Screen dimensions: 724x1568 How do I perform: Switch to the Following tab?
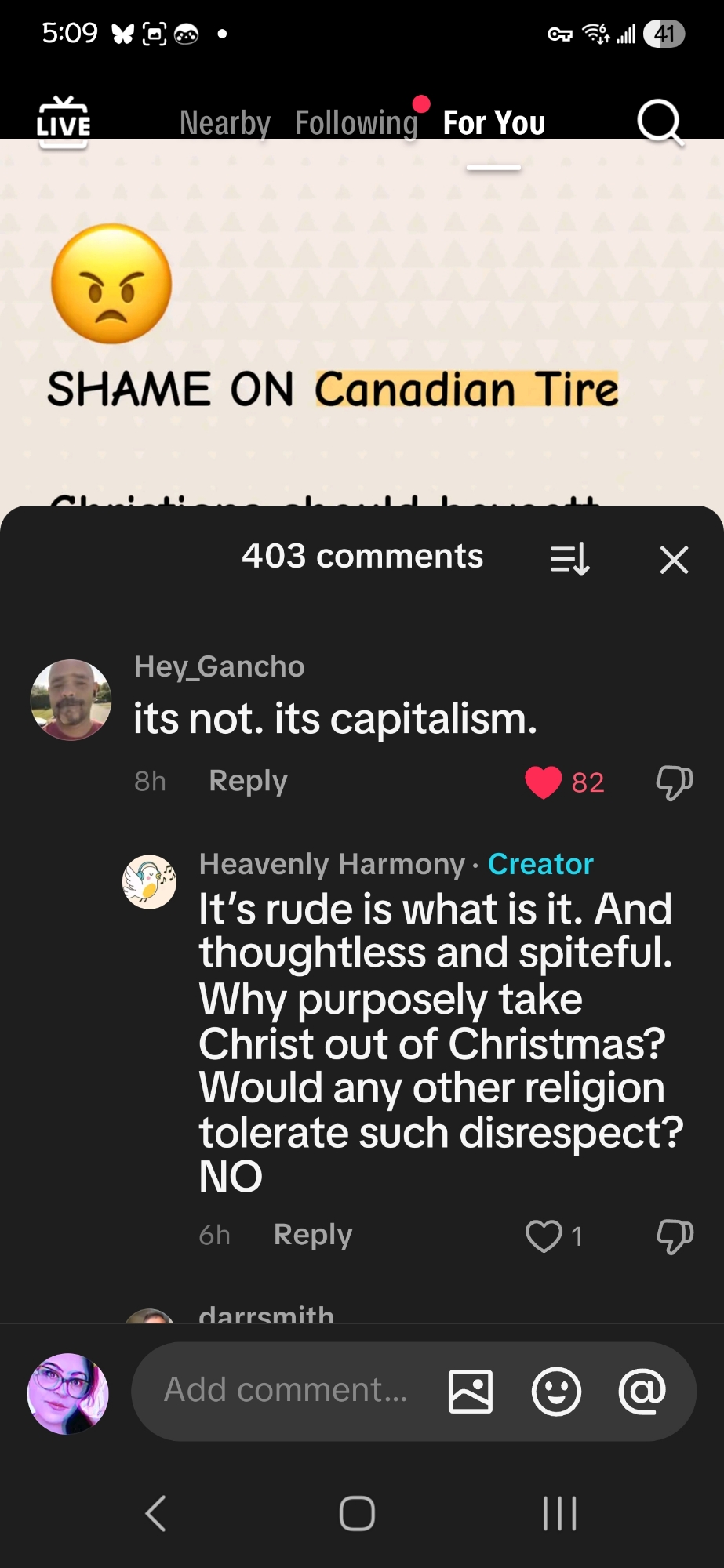pos(356,123)
